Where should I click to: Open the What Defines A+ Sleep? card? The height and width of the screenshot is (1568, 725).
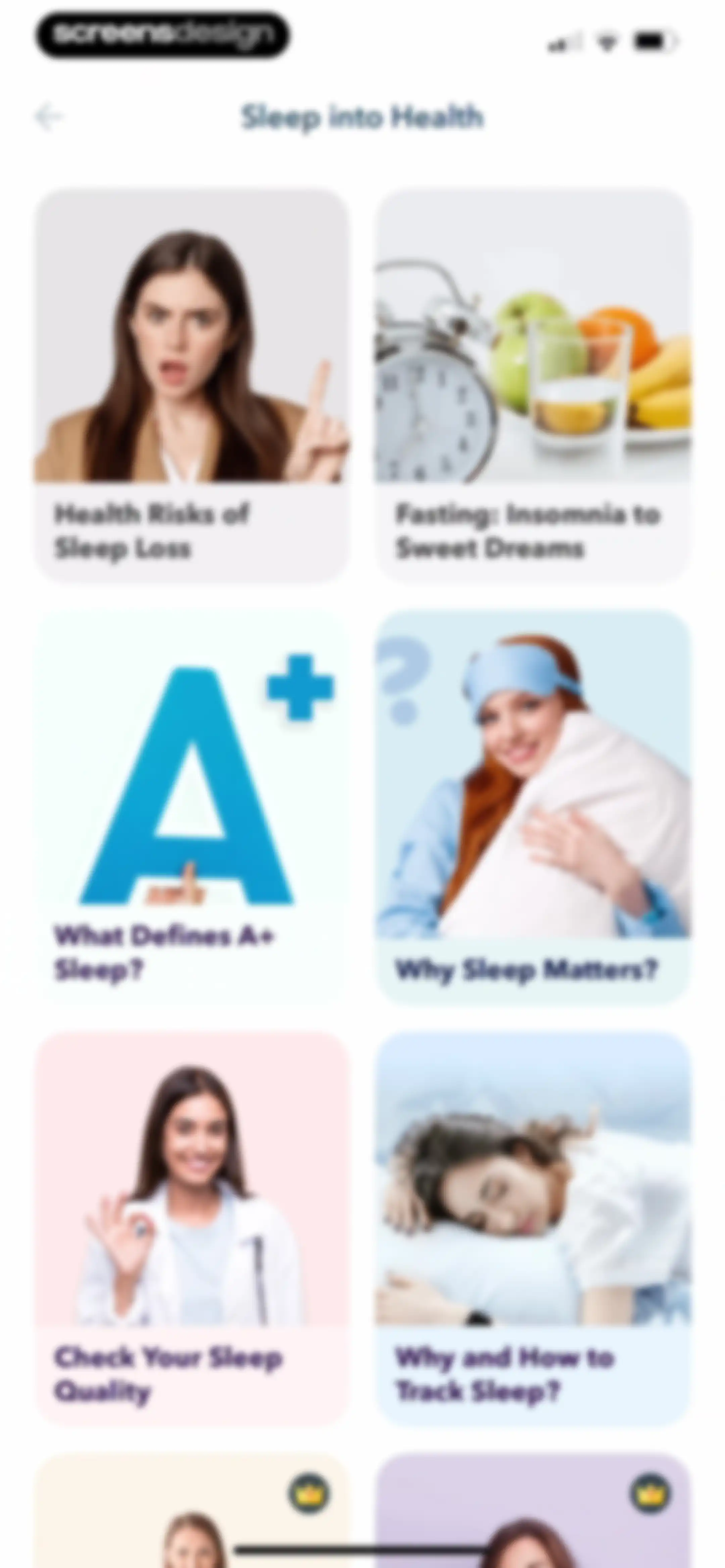pyautogui.click(x=192, y=806)
